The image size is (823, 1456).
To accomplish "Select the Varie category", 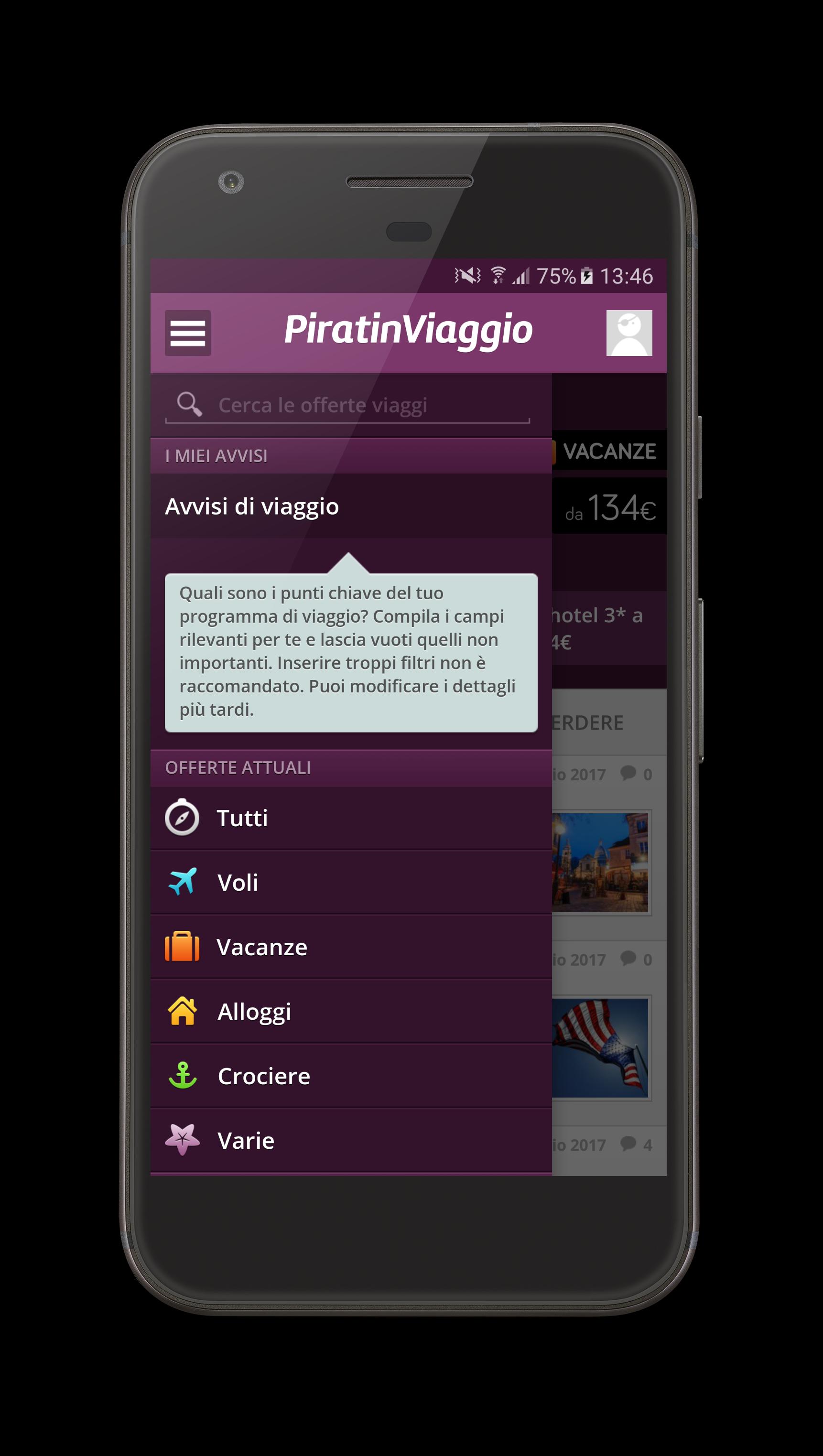I will [x=350, y=1140].
